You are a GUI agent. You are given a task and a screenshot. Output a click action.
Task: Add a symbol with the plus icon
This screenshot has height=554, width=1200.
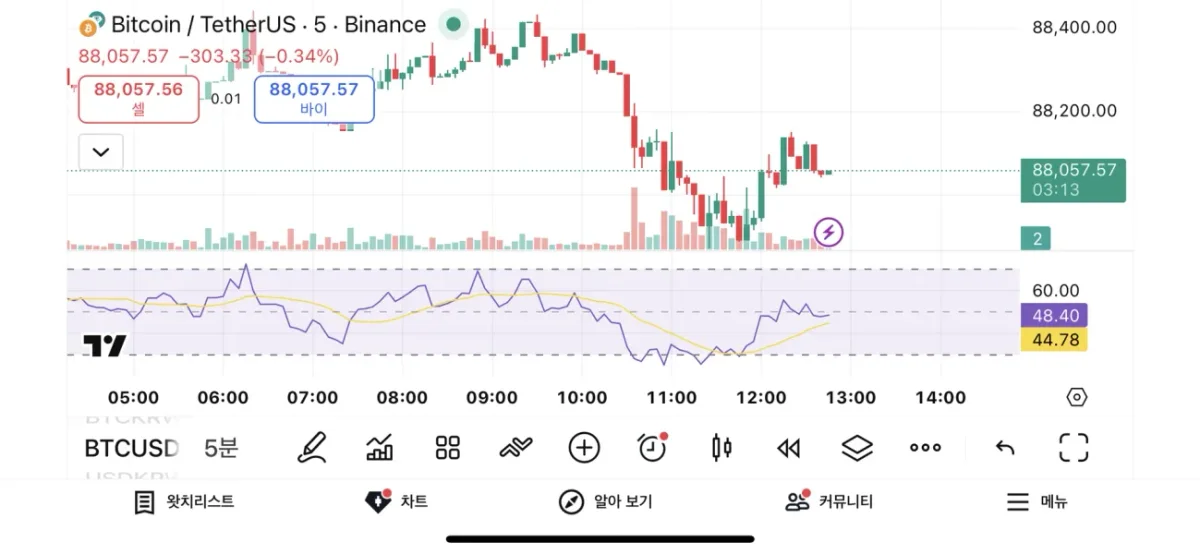(x=584, y=447)
